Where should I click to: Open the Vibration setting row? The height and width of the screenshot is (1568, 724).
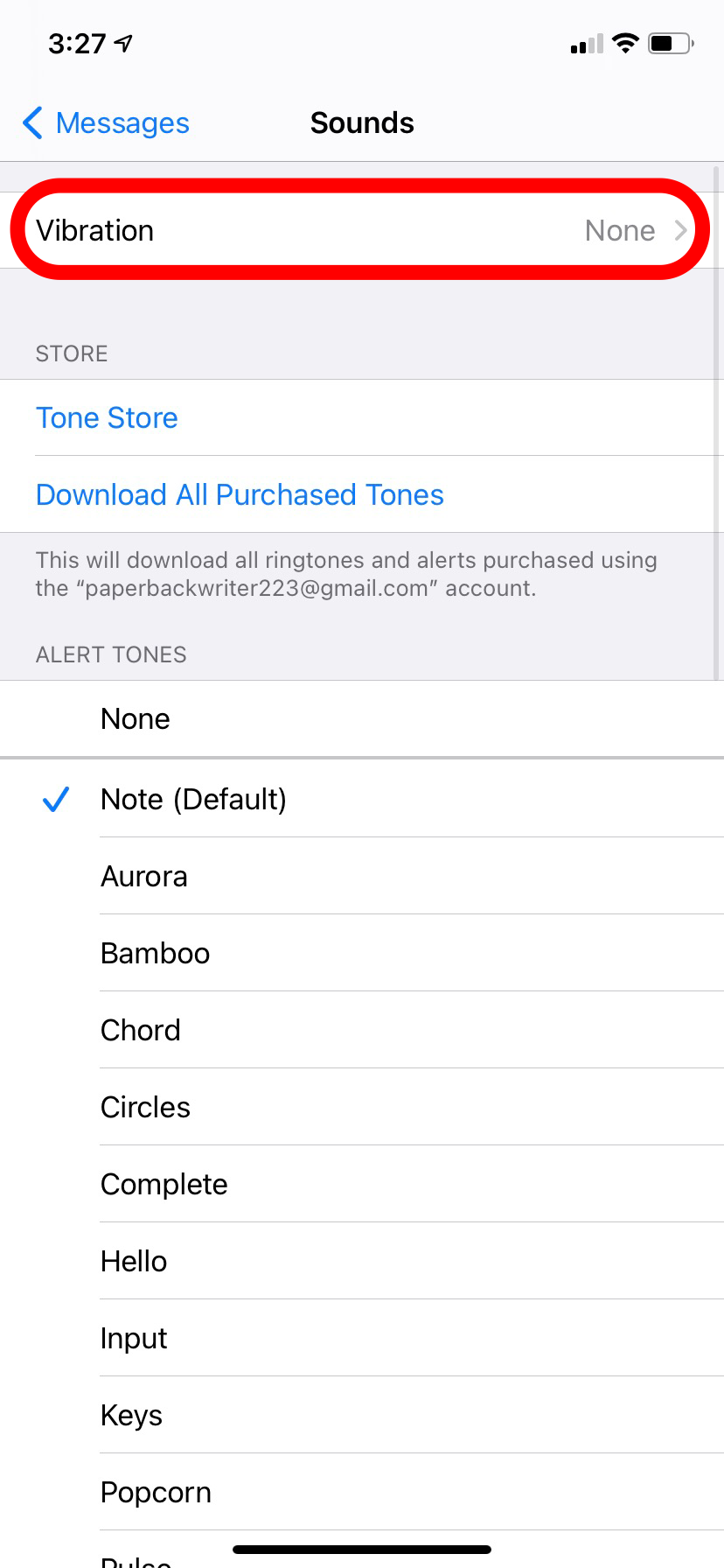tap(362, 230)
